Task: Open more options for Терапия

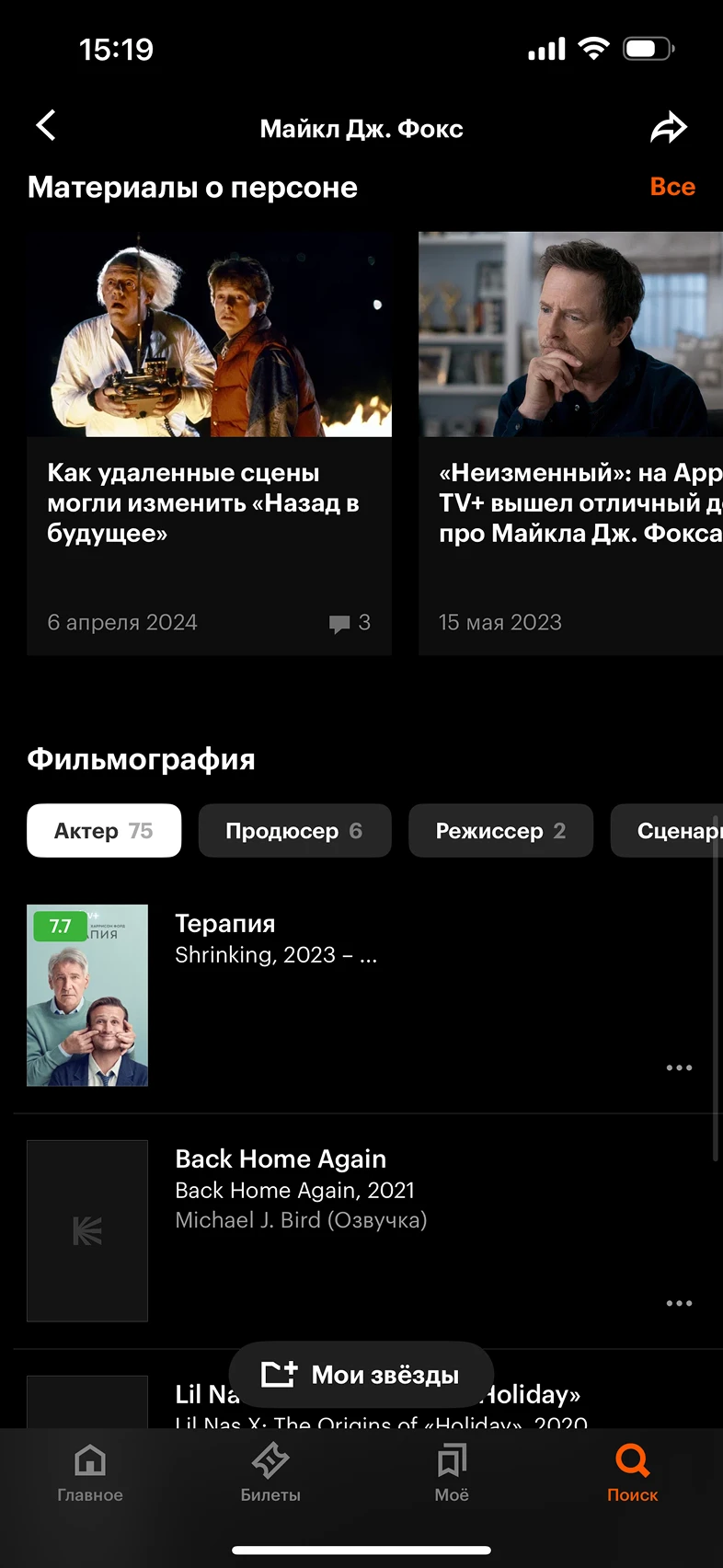Action: [x=679, y=1067]
